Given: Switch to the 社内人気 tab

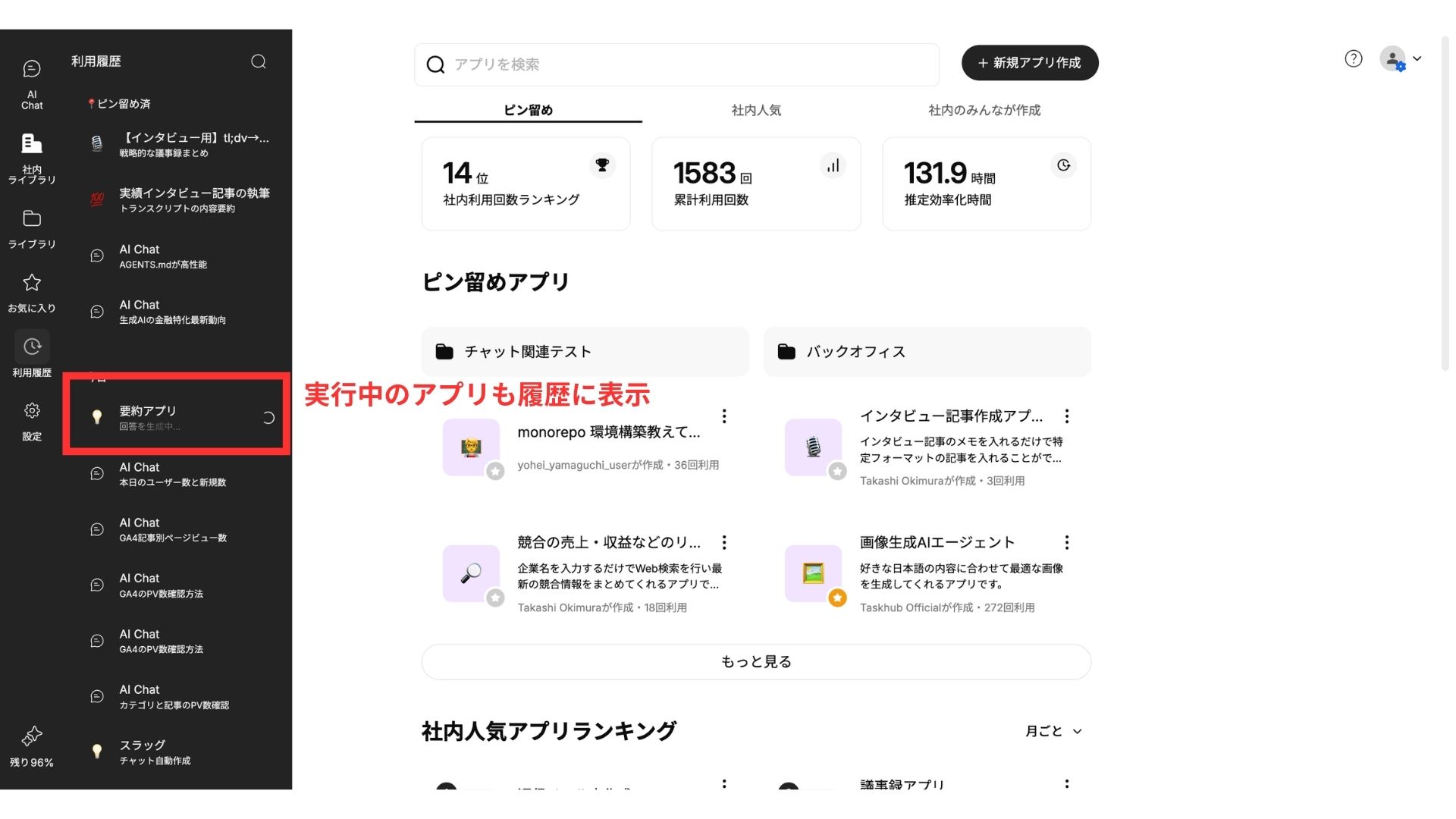Looking at the screenshot, I should [x=755, y=111].
